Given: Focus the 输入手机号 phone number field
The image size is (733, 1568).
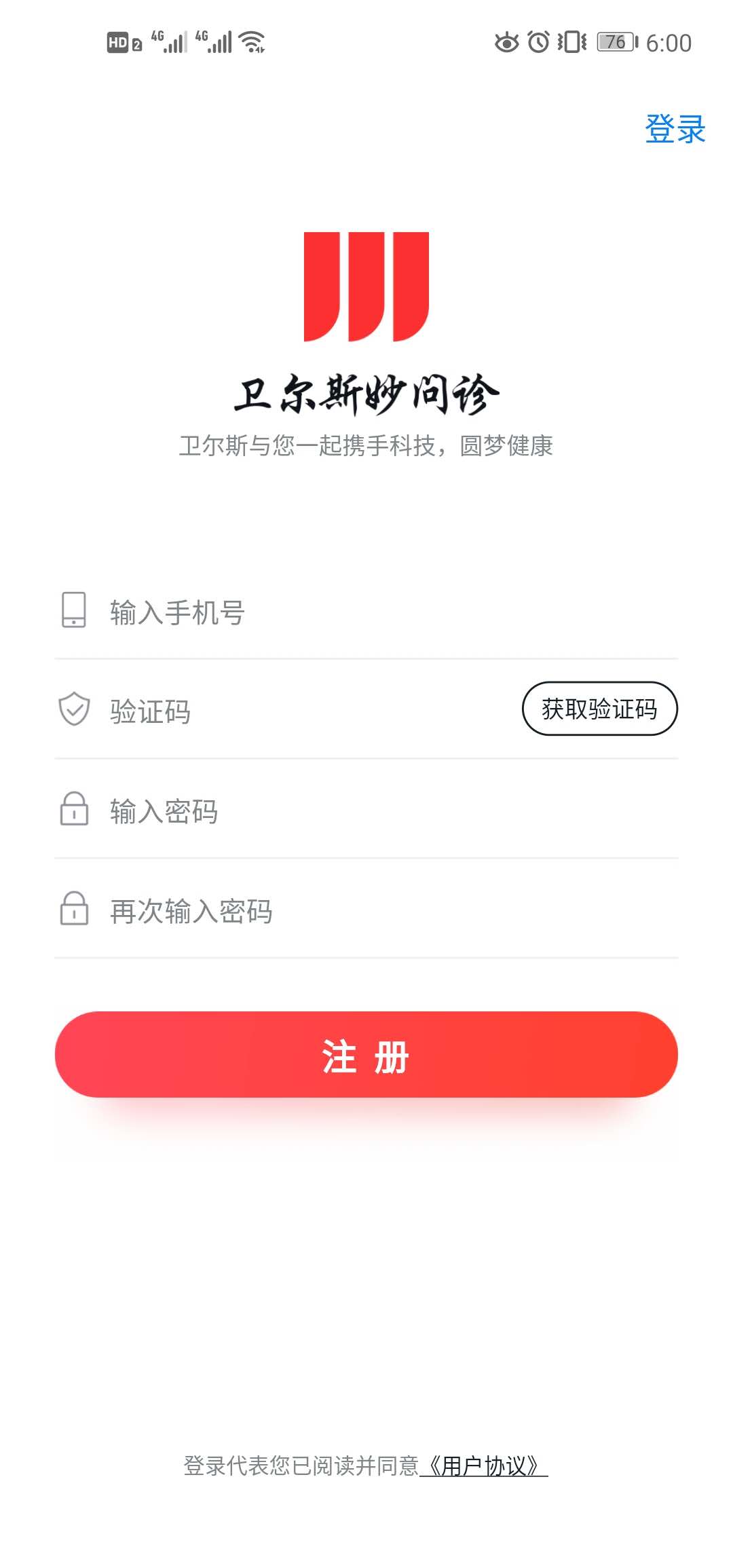Looking at the screenshot, I should coord(366,612).
